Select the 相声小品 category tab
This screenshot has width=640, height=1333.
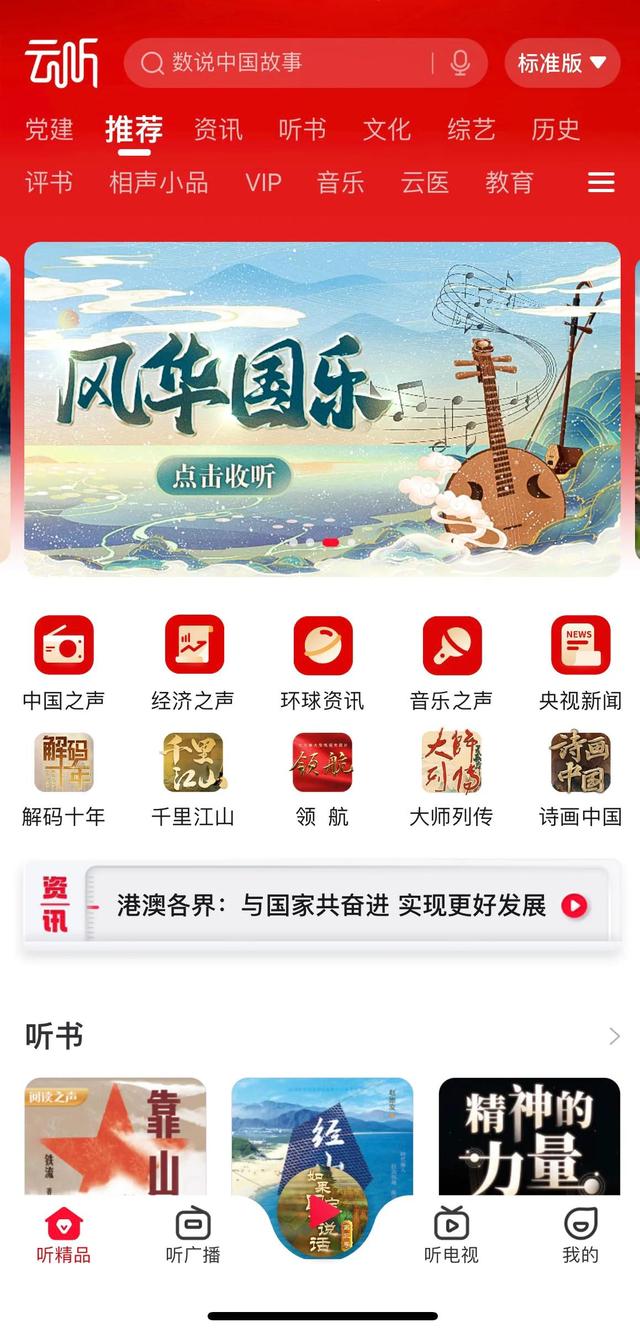pos(159,183)
